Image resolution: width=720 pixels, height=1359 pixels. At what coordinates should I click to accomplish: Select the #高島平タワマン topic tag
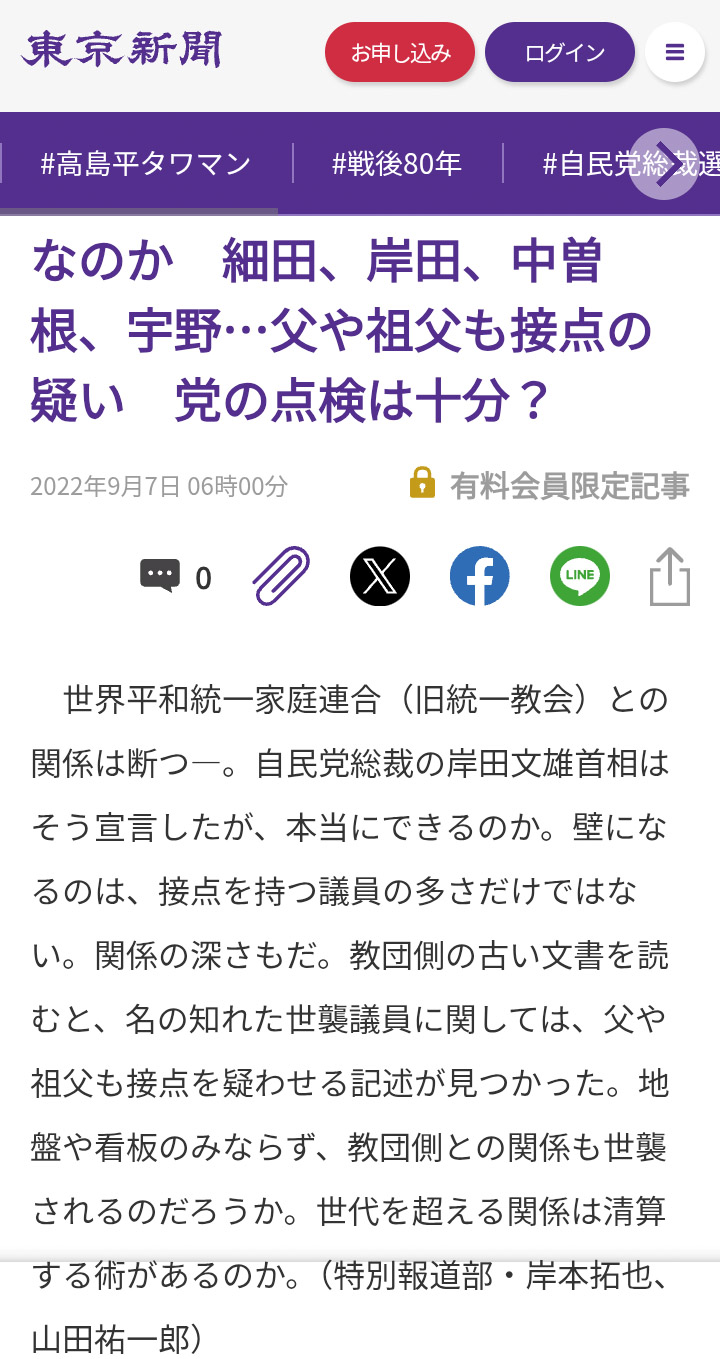click(x=145, y=164)
